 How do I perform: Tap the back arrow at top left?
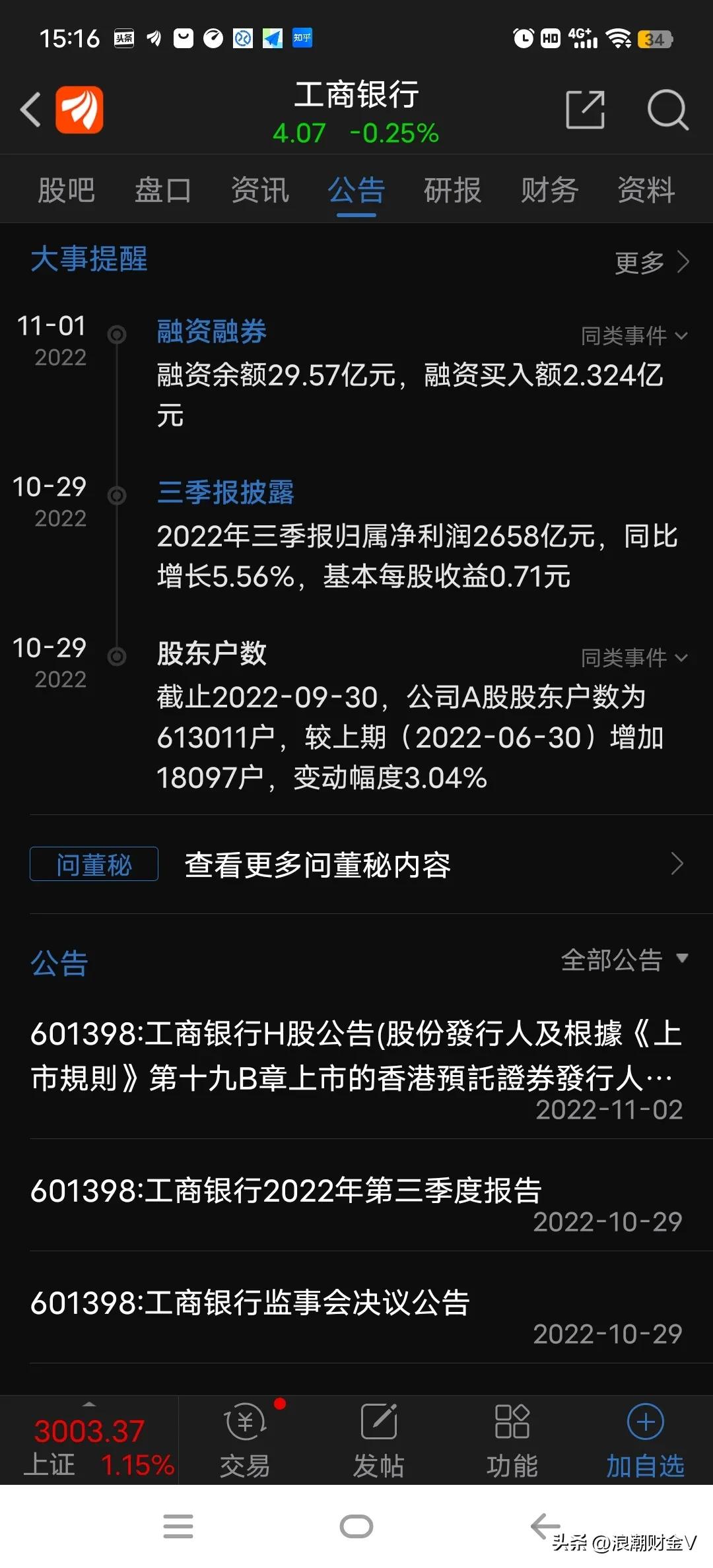coord(30,110)
